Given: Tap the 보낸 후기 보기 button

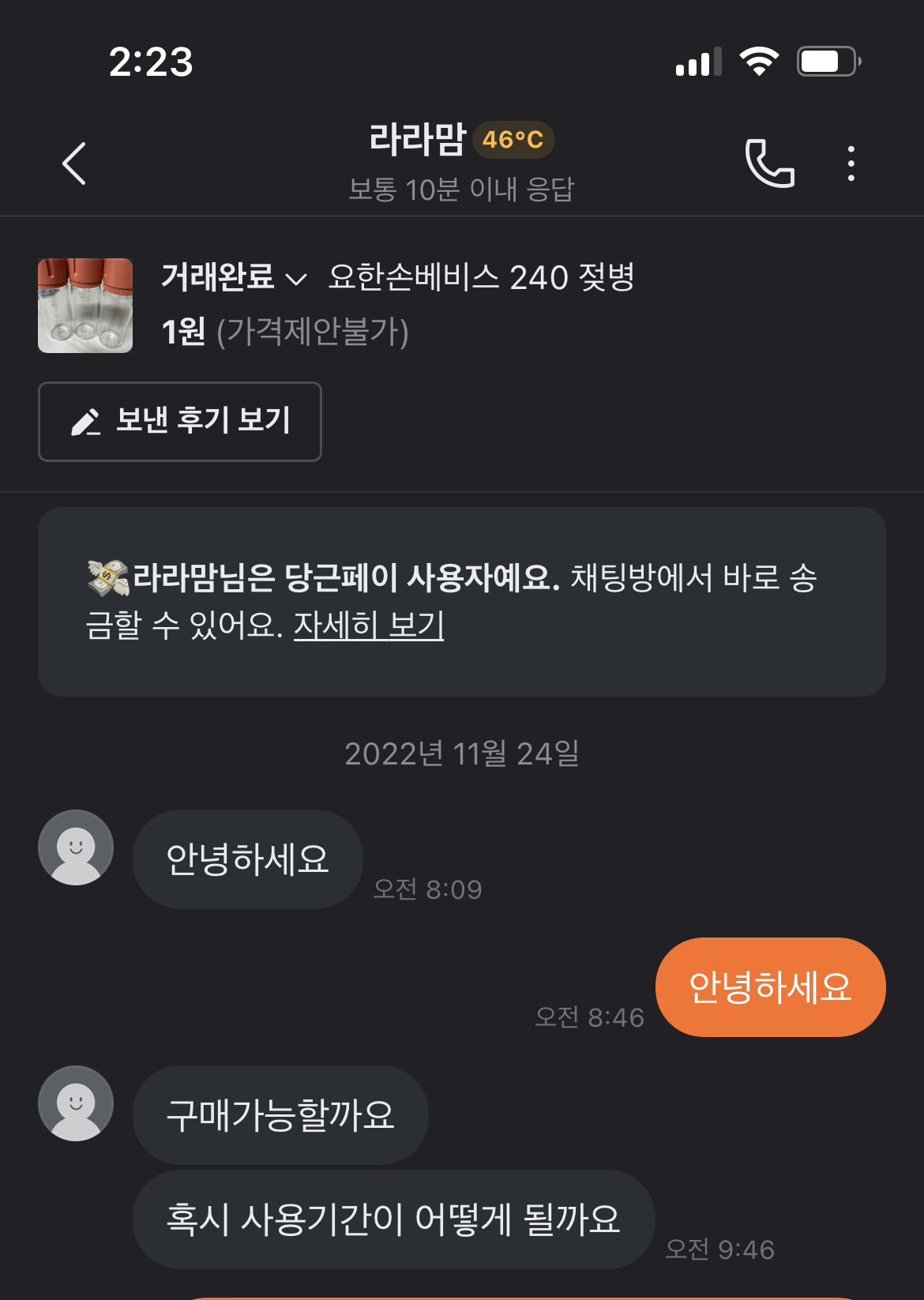Looking at the screenshot, I should 180,422.
